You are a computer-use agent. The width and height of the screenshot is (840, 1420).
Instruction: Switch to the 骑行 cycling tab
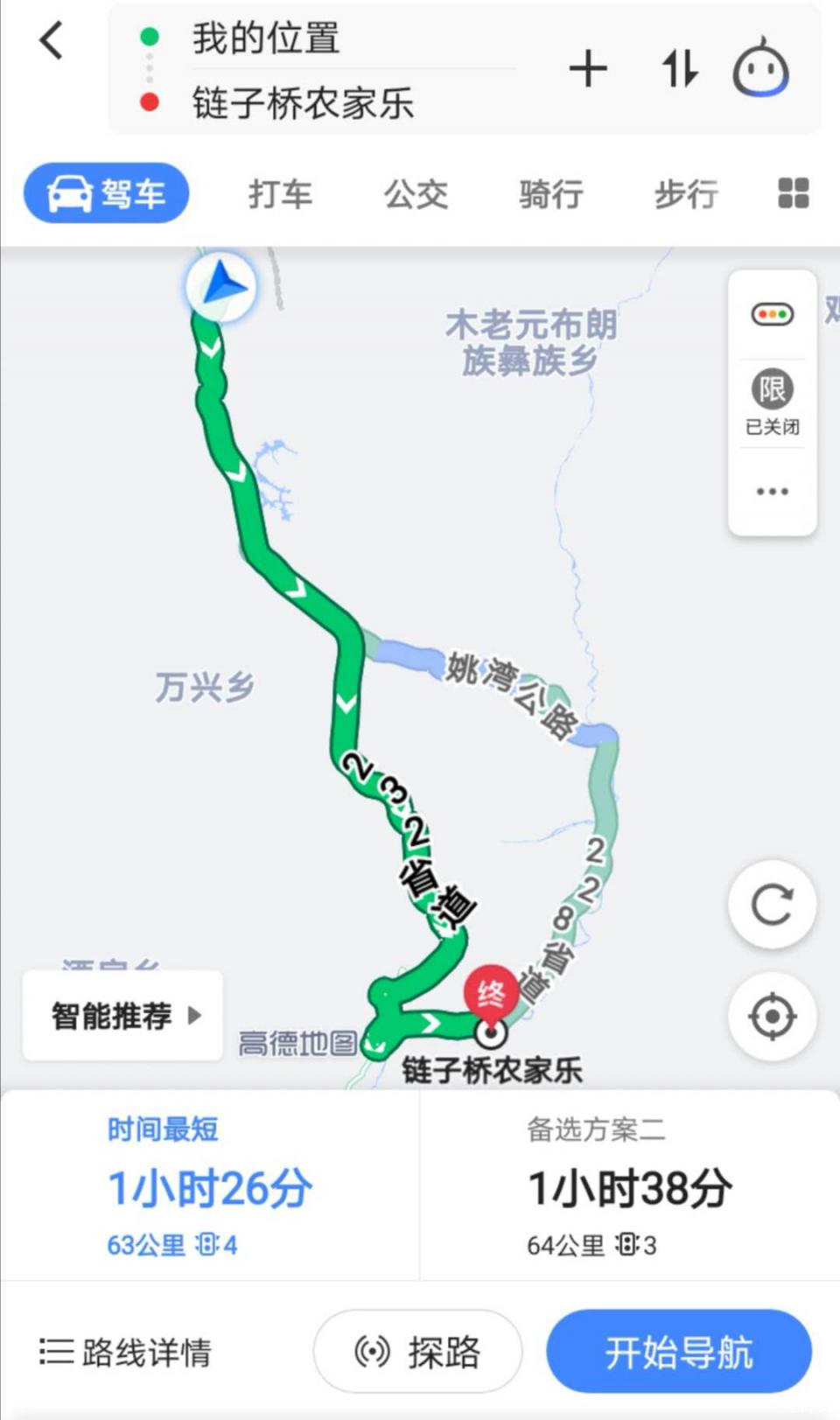(x=551, y=194)
